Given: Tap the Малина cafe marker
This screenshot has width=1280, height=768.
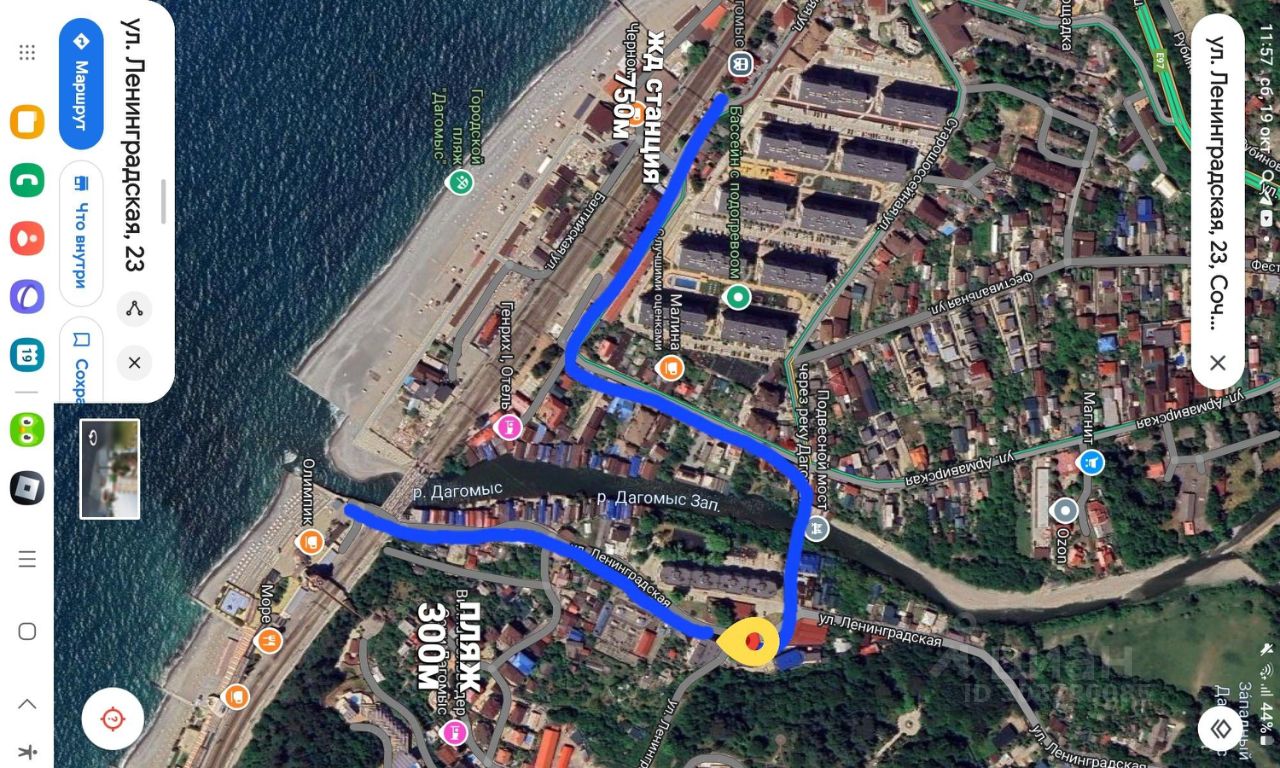Looking at the screenshot, I should pos(670,366).
